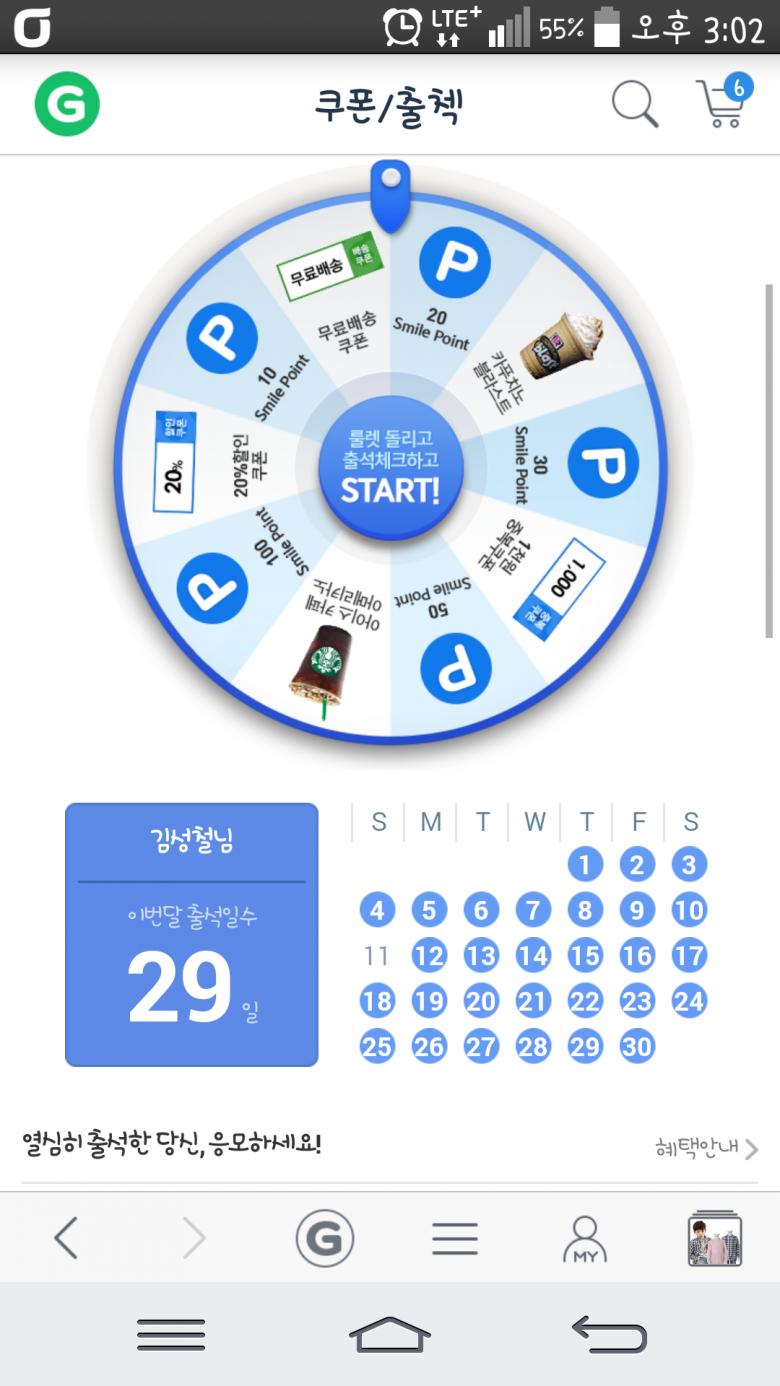Go to Gmarket home from bottom bar

pyautogui.click(x=325, y=1239)
